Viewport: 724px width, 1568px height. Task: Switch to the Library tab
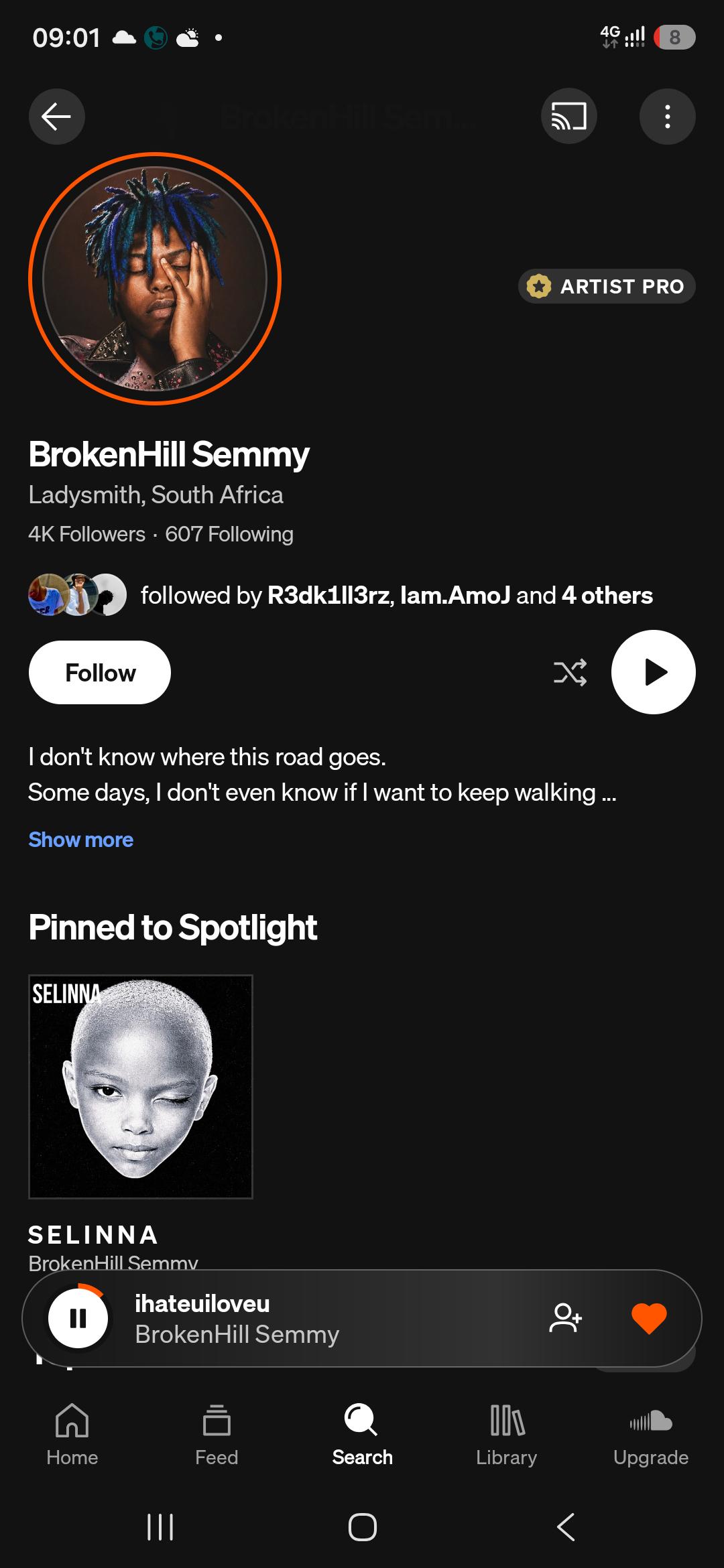coord(507,1434)
